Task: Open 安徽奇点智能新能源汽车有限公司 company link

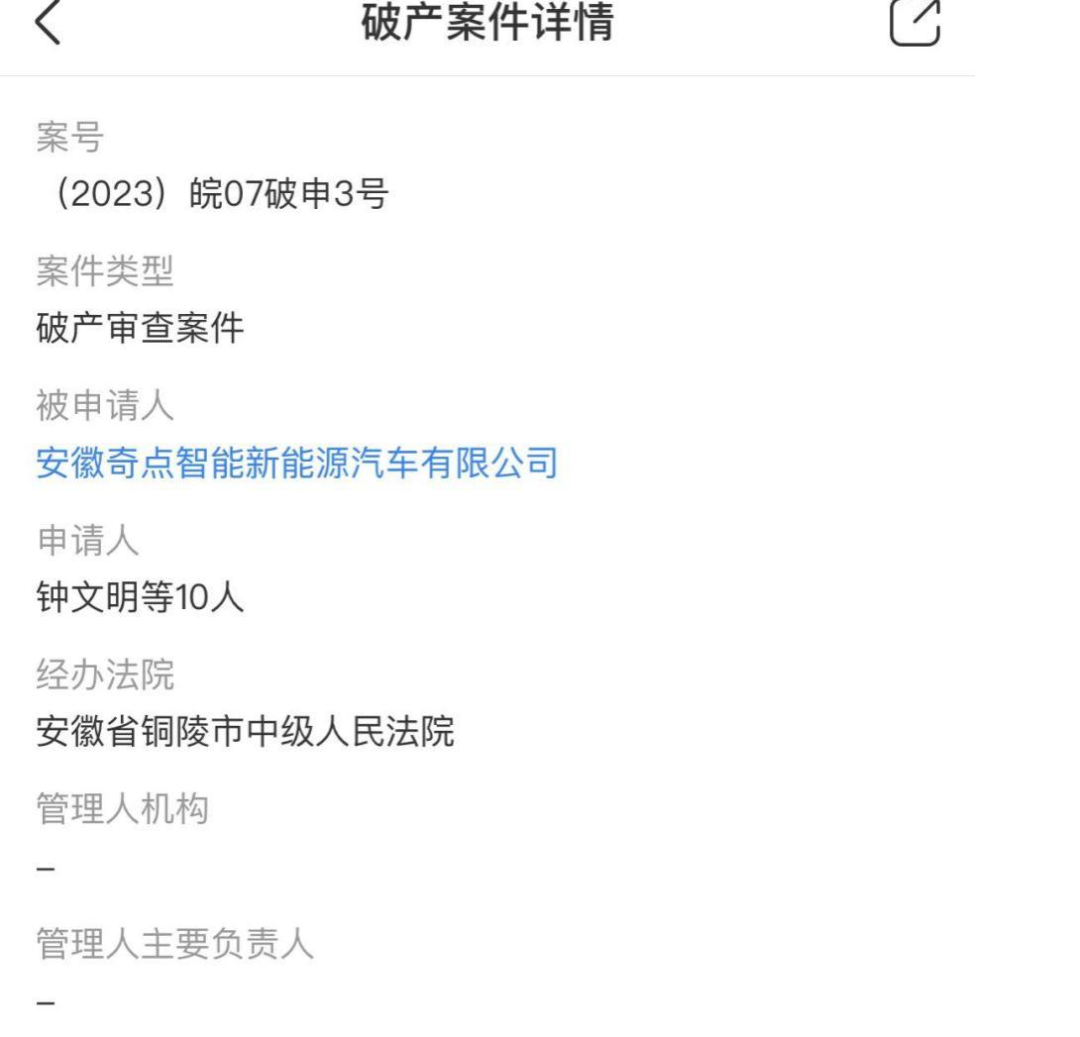Action: [296, 463]
